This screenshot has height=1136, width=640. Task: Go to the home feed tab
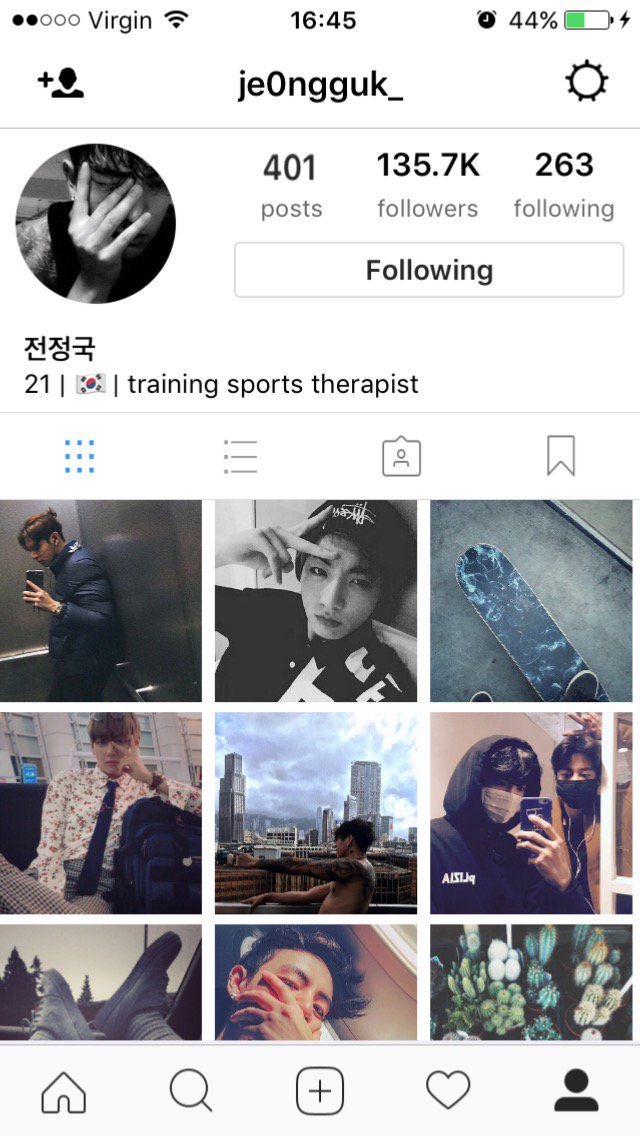(64, 1090)
